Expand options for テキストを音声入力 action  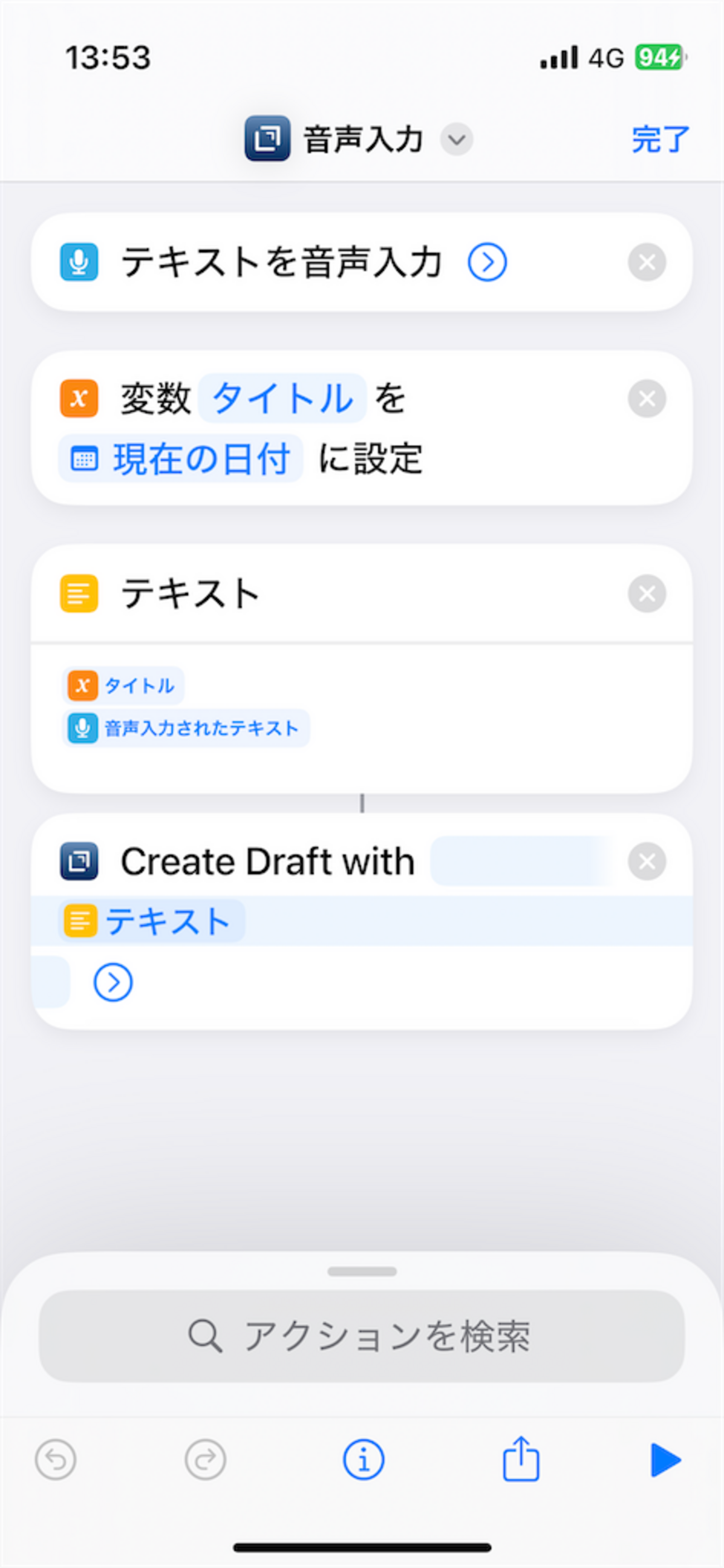[x=487, y=262]
